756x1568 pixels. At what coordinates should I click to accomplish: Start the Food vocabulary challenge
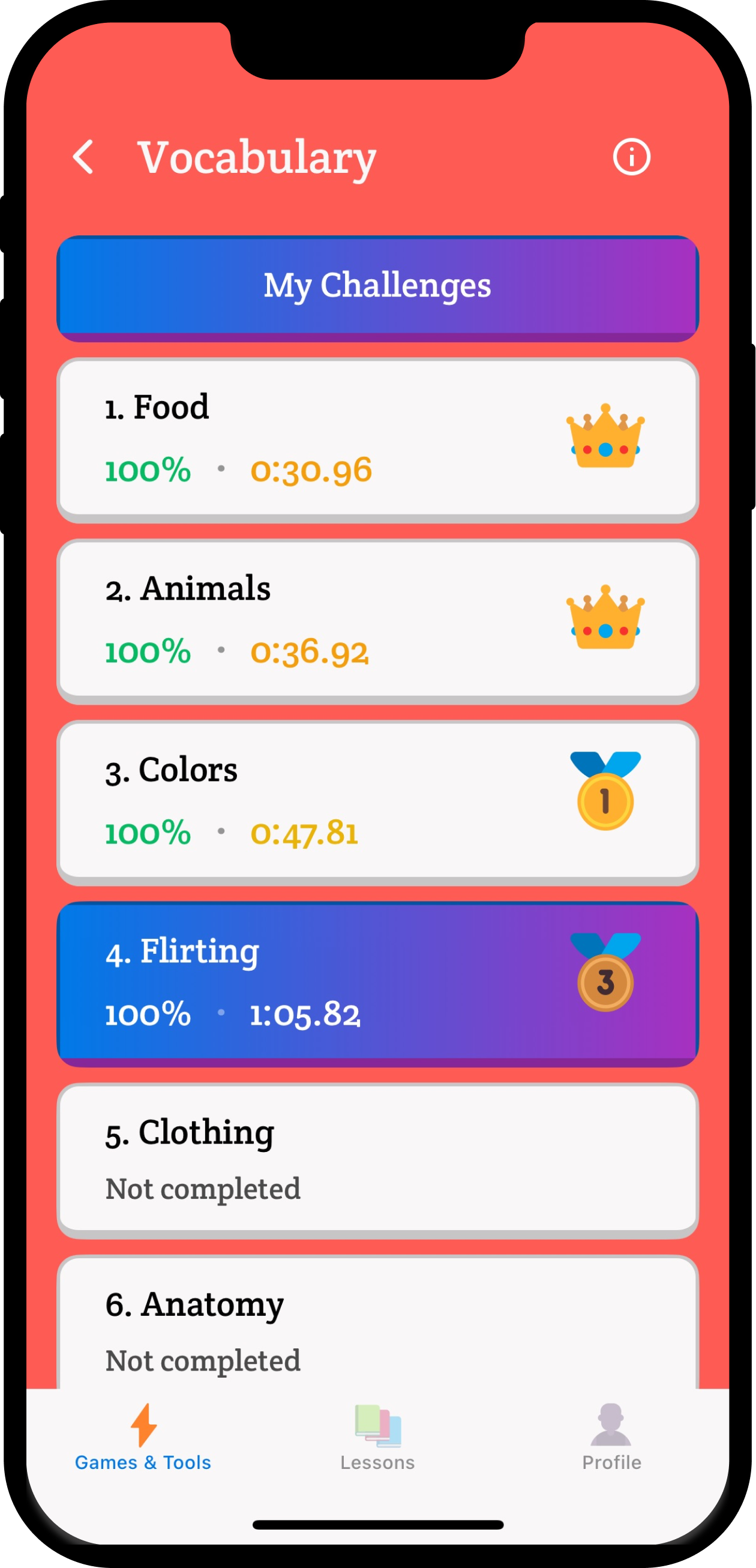(377, 438)
